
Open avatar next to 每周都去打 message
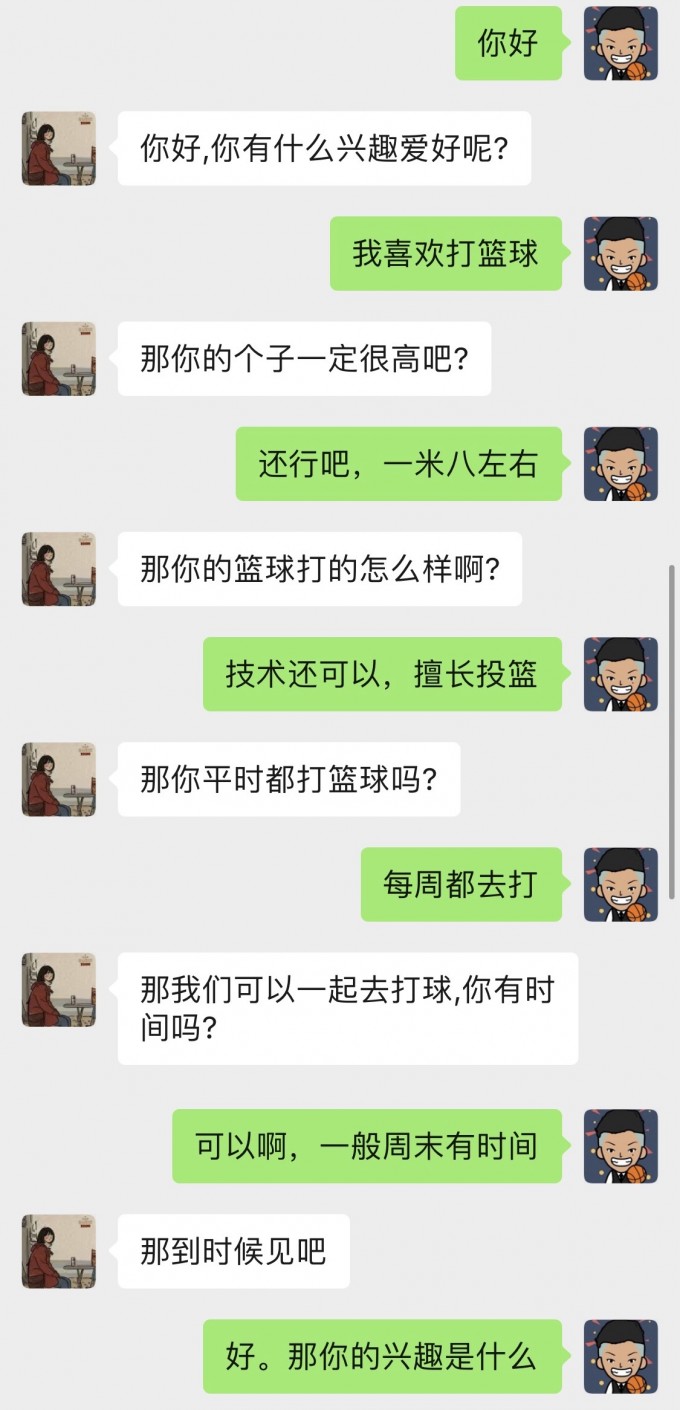click(x=620, y=884)
